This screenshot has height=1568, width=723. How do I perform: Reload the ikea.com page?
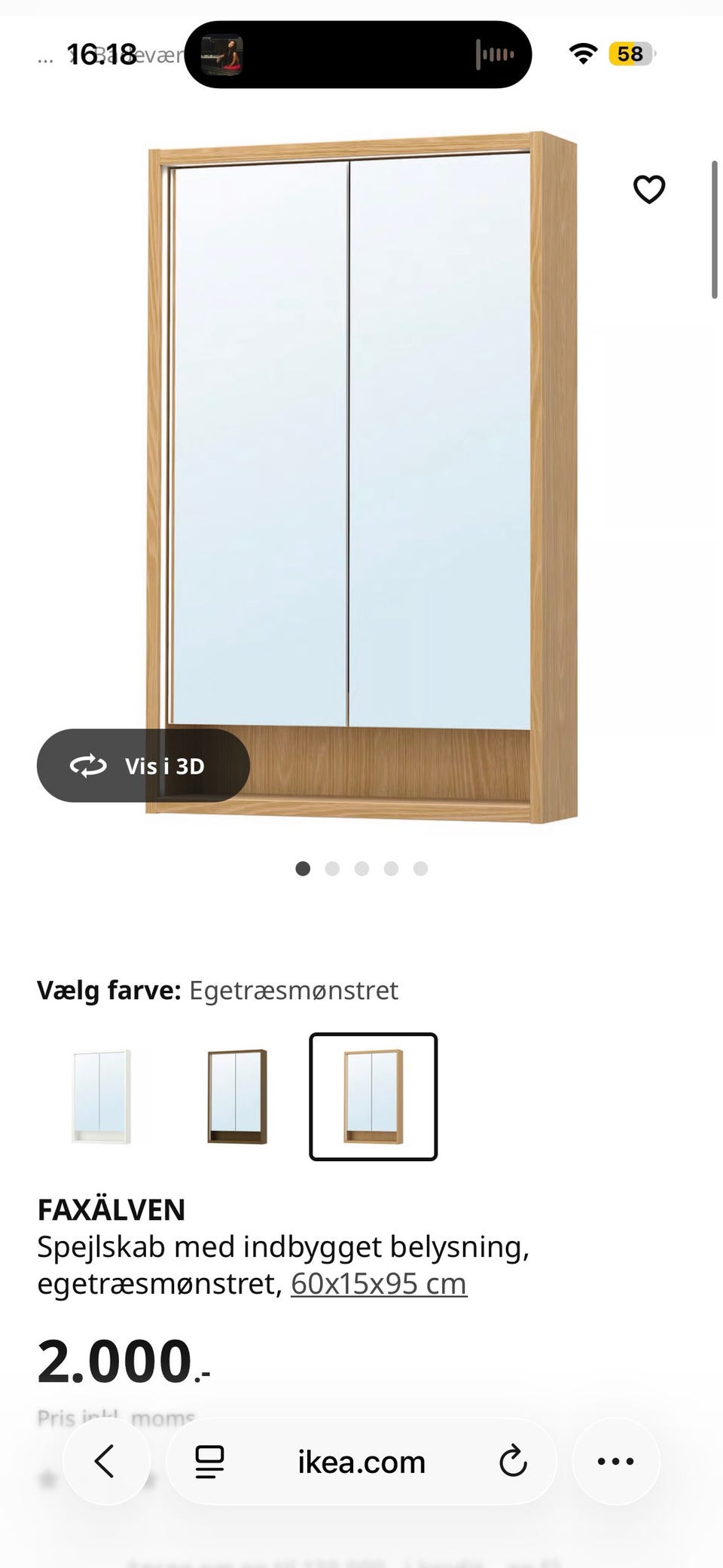[513, 1460]
